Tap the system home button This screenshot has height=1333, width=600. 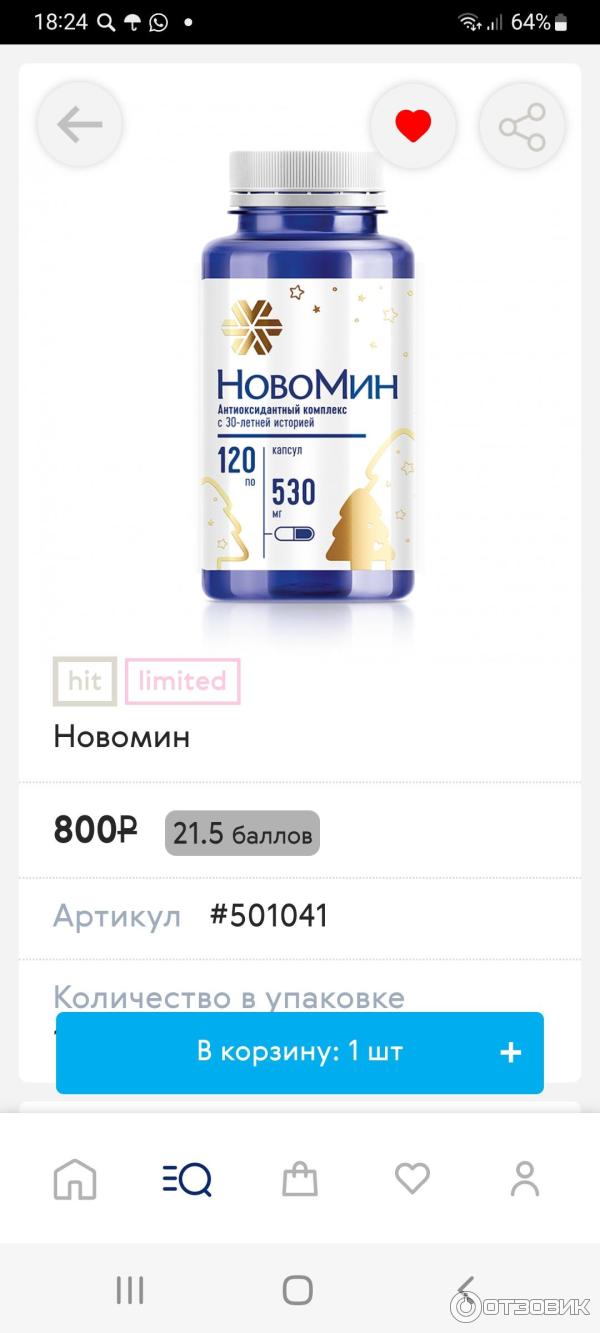click(298, 1290)
